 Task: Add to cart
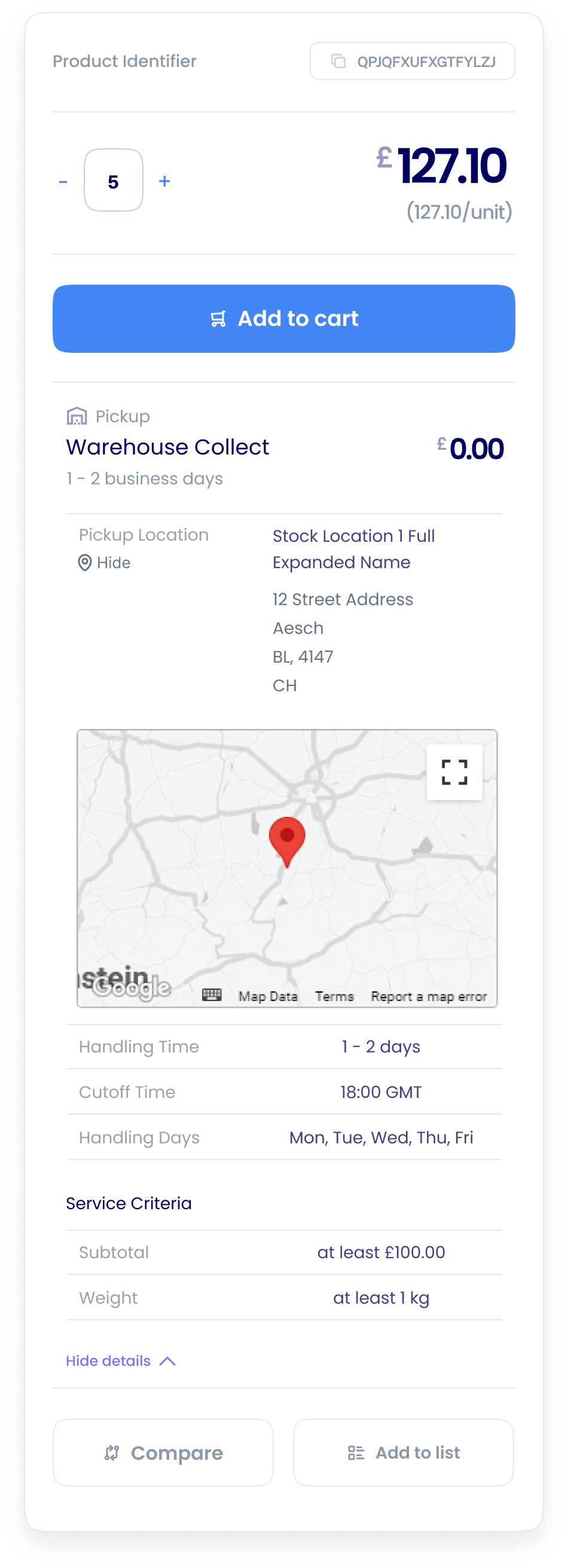(283, 319)
